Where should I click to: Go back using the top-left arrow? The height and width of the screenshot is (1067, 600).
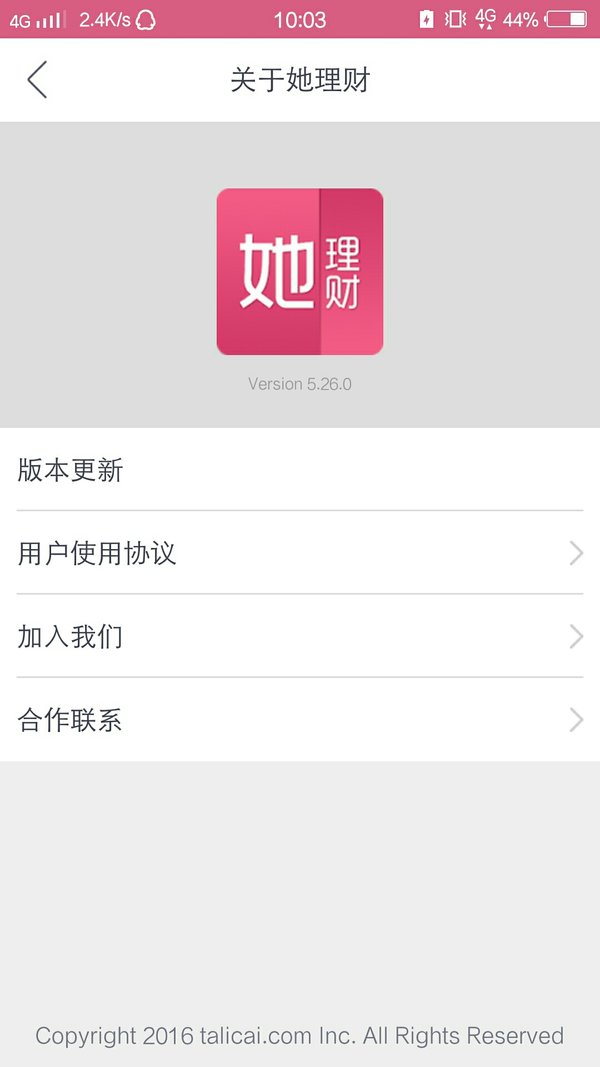click(37, 80)
